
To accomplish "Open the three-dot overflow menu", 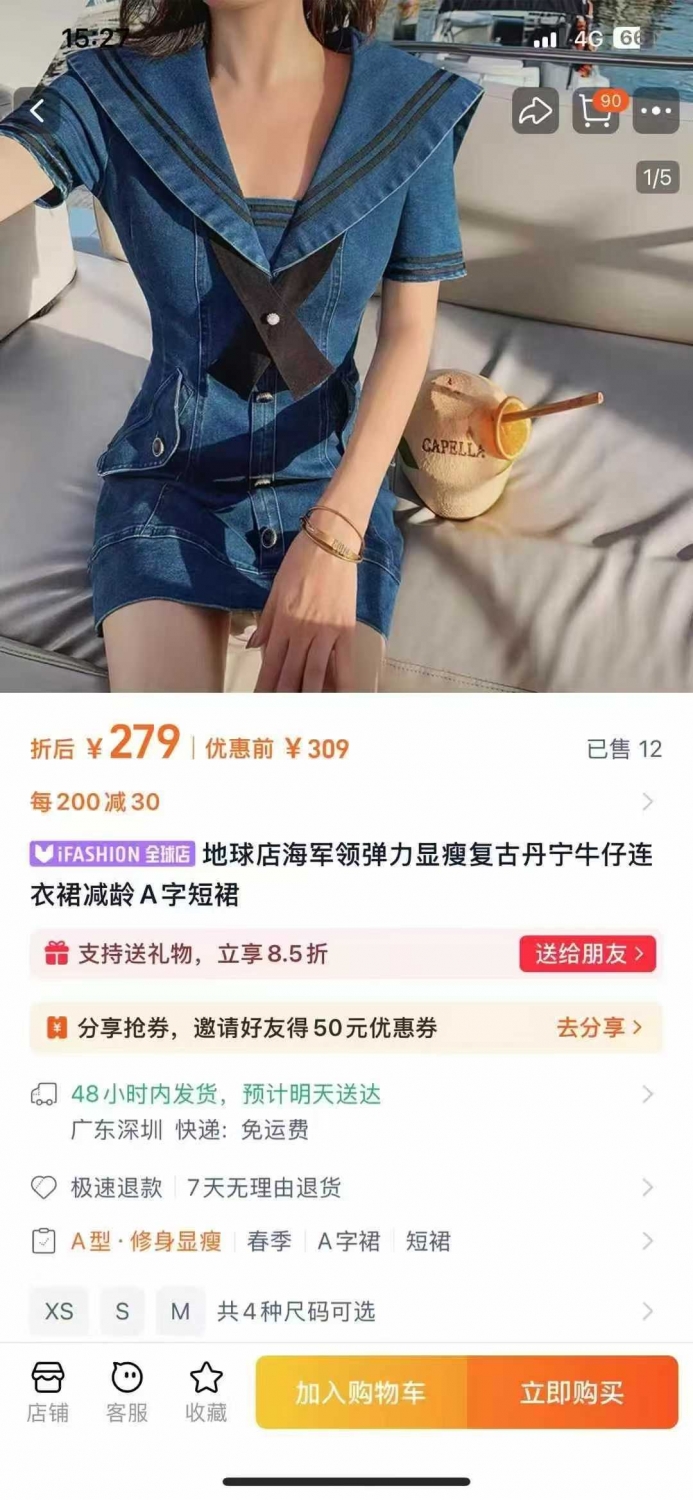I will point(656,111).
